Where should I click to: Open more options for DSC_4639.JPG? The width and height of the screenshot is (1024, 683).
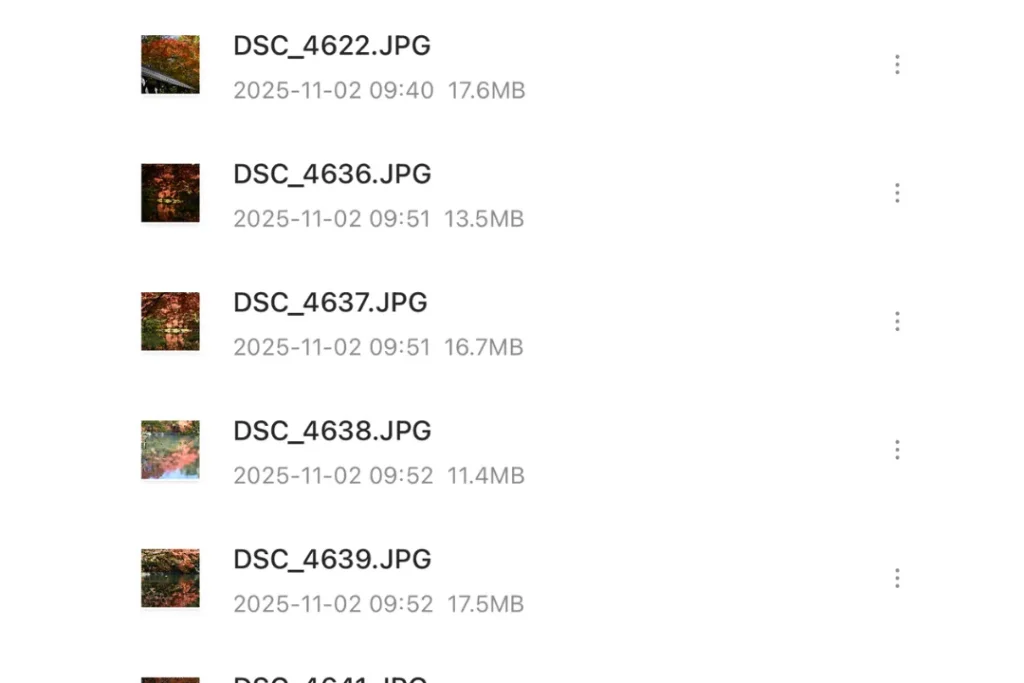click(897, 578)
